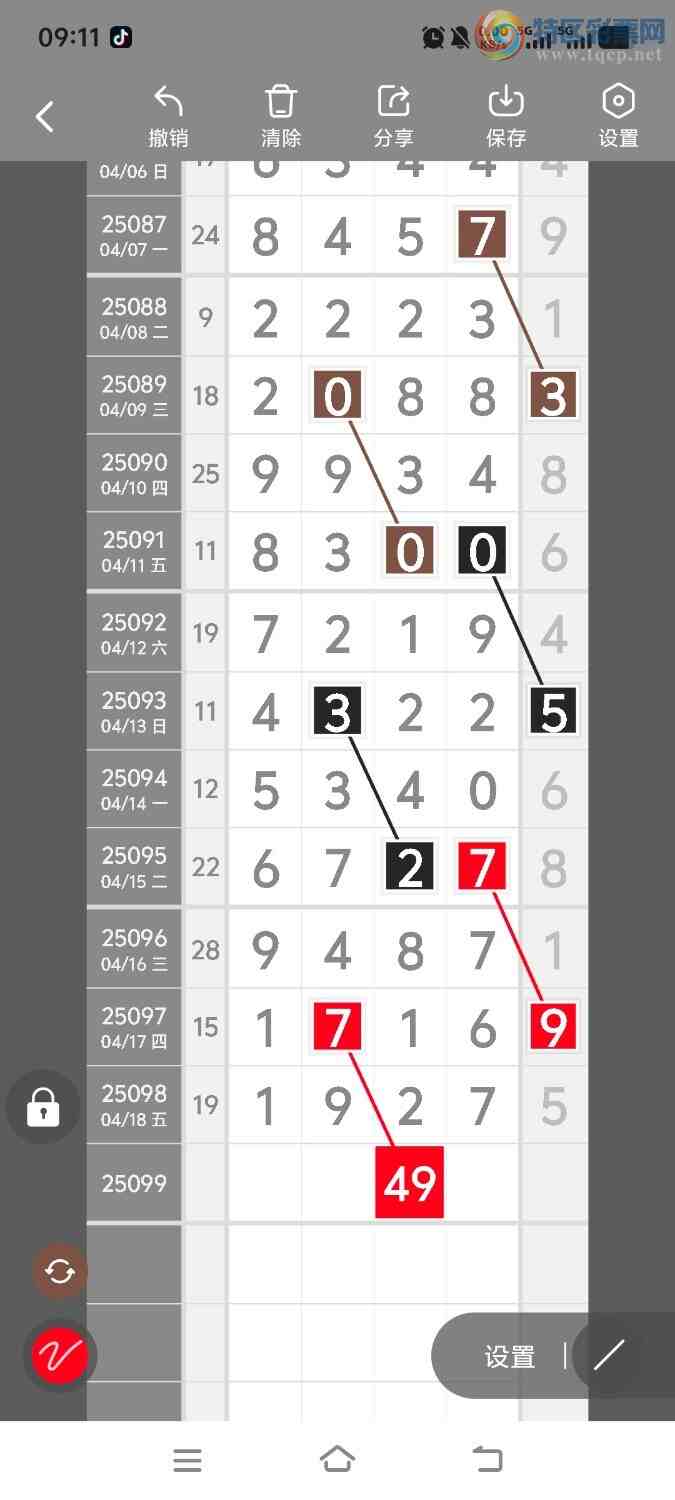675x1500 pixels.
Task: Share the chart via 分享
Action: pos(393,117)
